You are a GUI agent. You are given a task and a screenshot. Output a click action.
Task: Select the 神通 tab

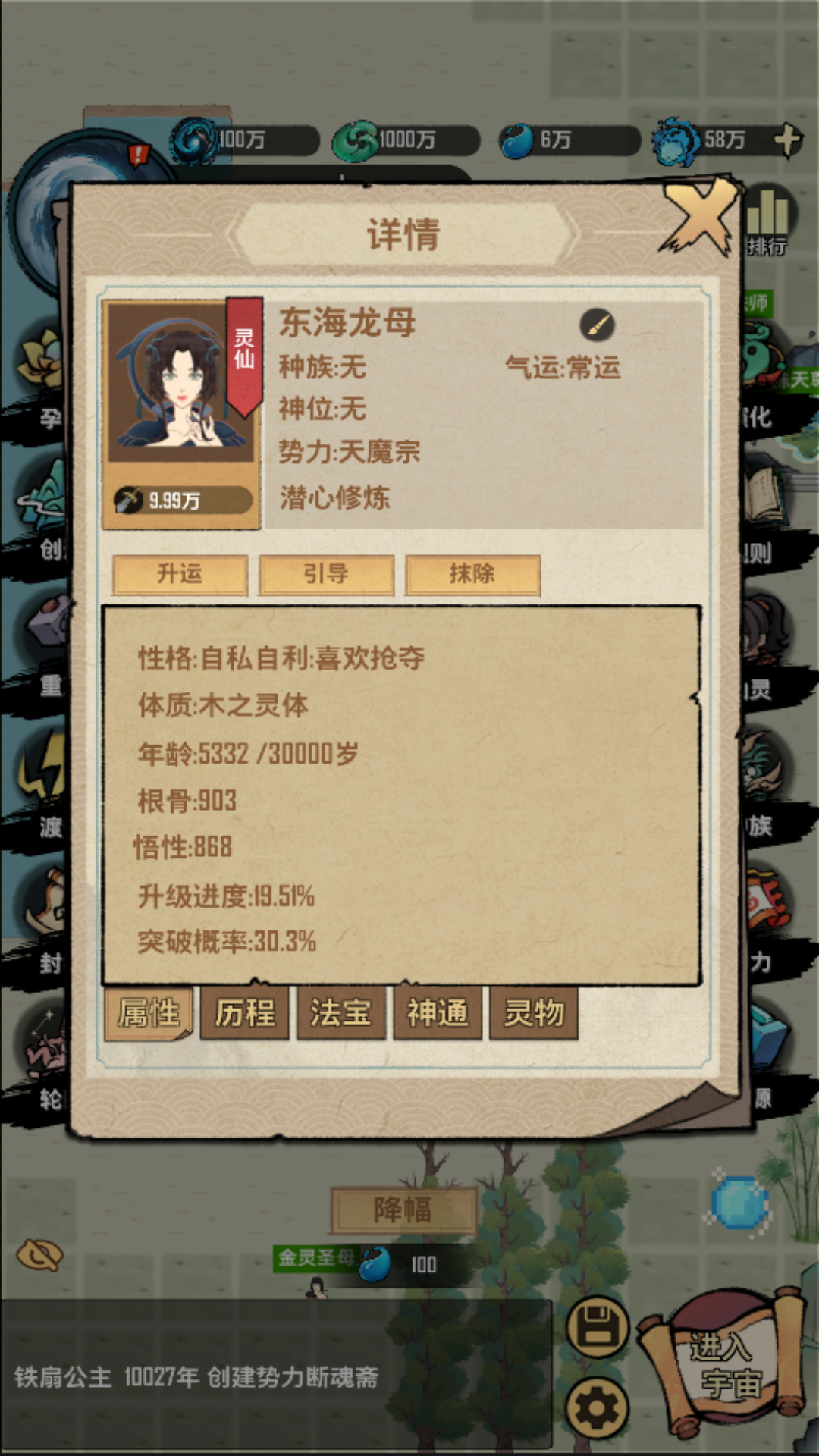[437, 1013]
